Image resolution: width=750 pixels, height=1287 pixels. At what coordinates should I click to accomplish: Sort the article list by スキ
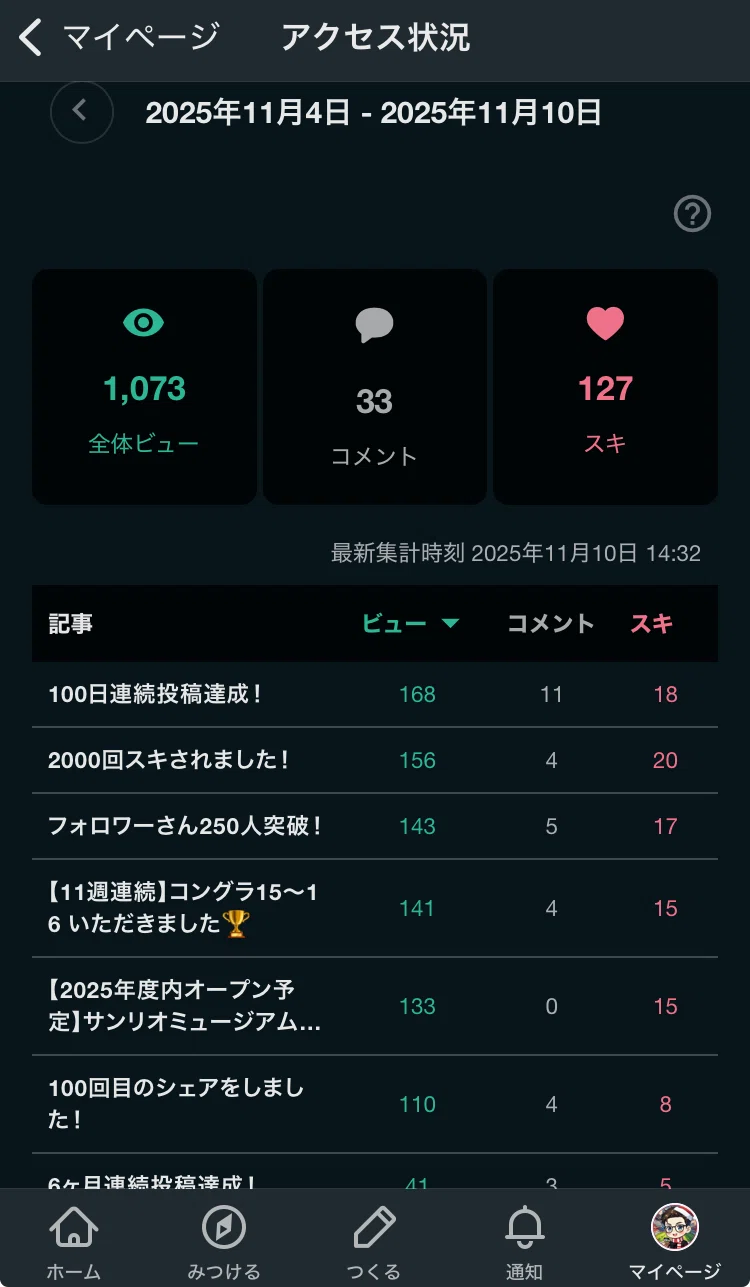click(x=652, y=624)
